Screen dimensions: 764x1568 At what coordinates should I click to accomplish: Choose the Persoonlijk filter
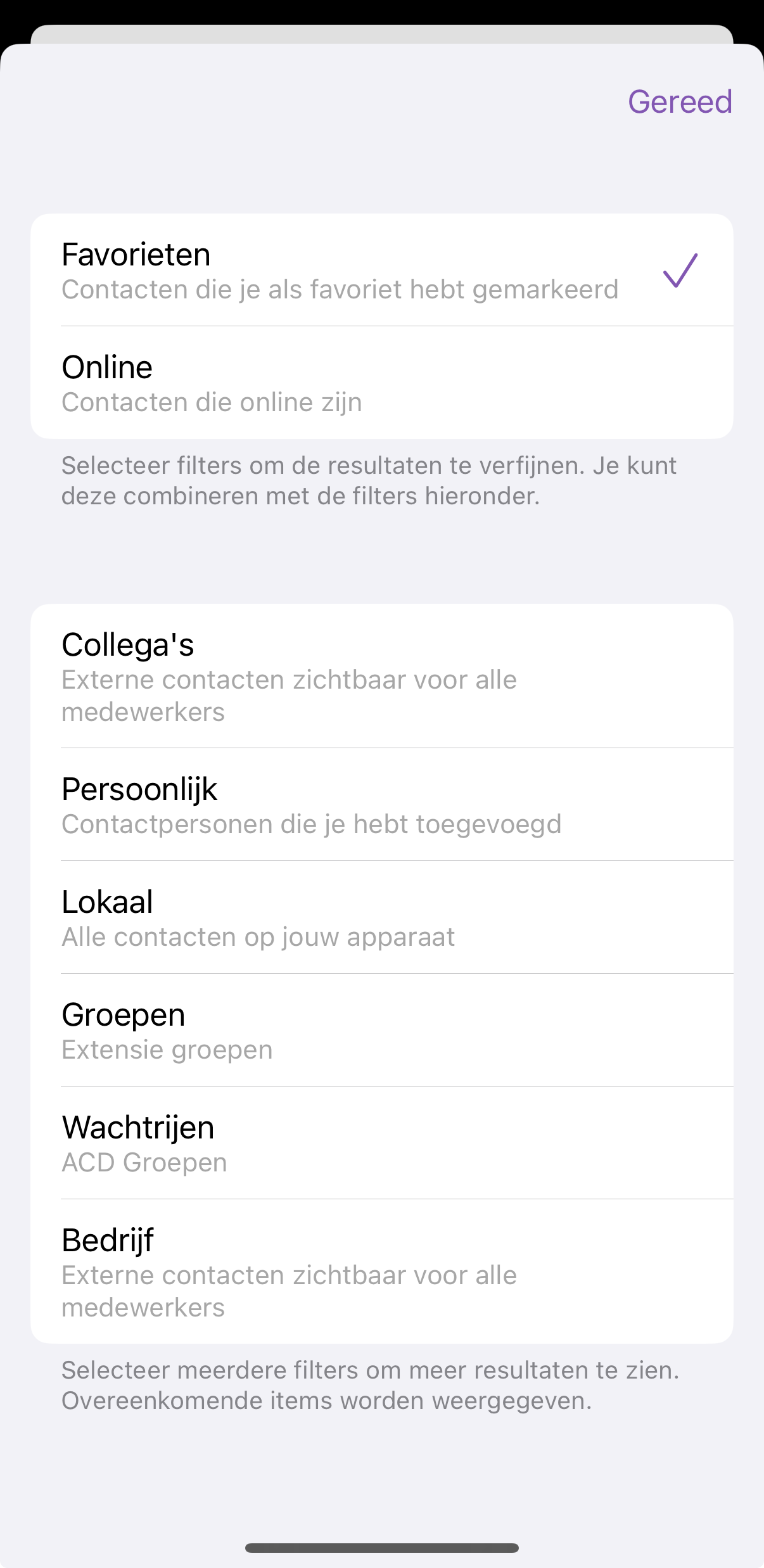(381, 805)
